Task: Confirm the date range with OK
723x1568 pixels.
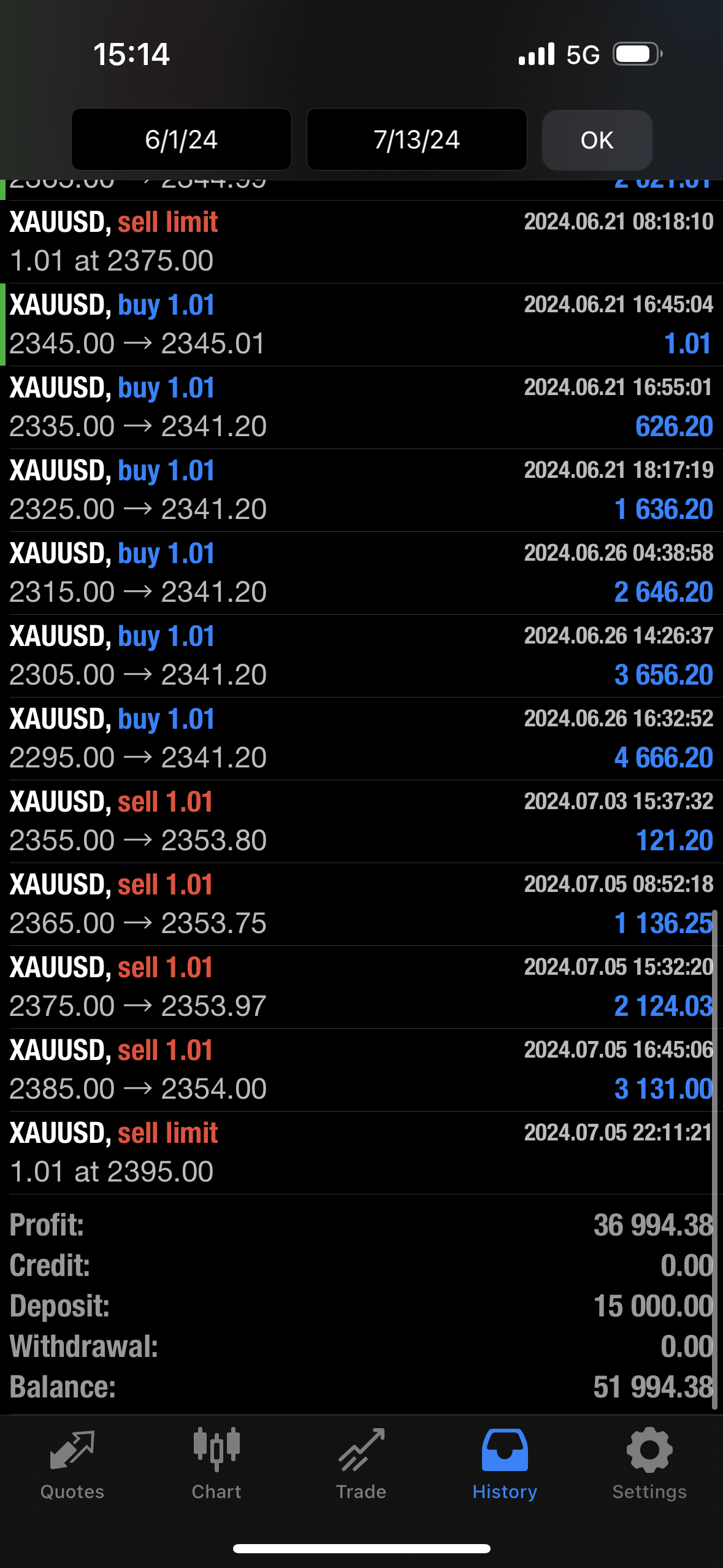Action: point(597,140)
